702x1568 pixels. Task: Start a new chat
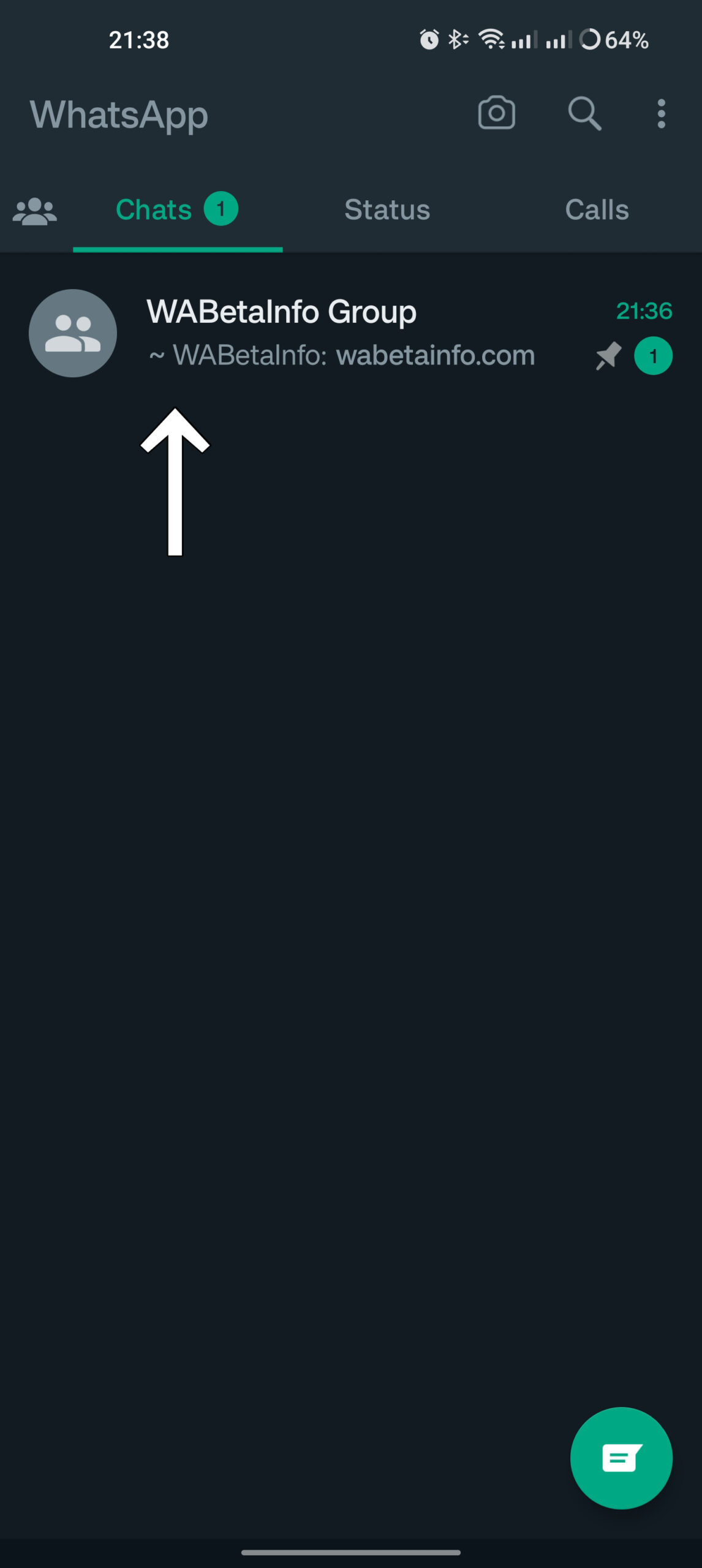(x=621, y=1458)
